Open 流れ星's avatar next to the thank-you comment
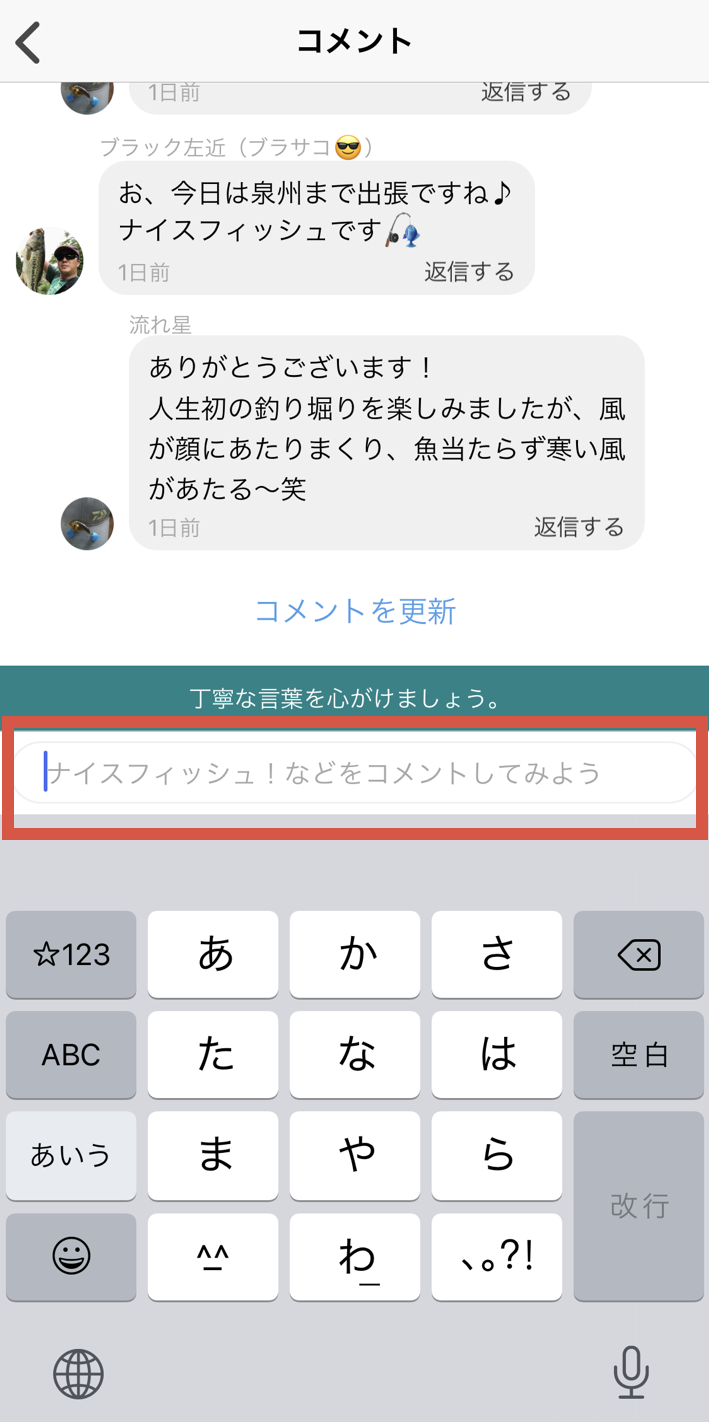The height and width of the screenshot is (1422, 710). coord(87,523)
